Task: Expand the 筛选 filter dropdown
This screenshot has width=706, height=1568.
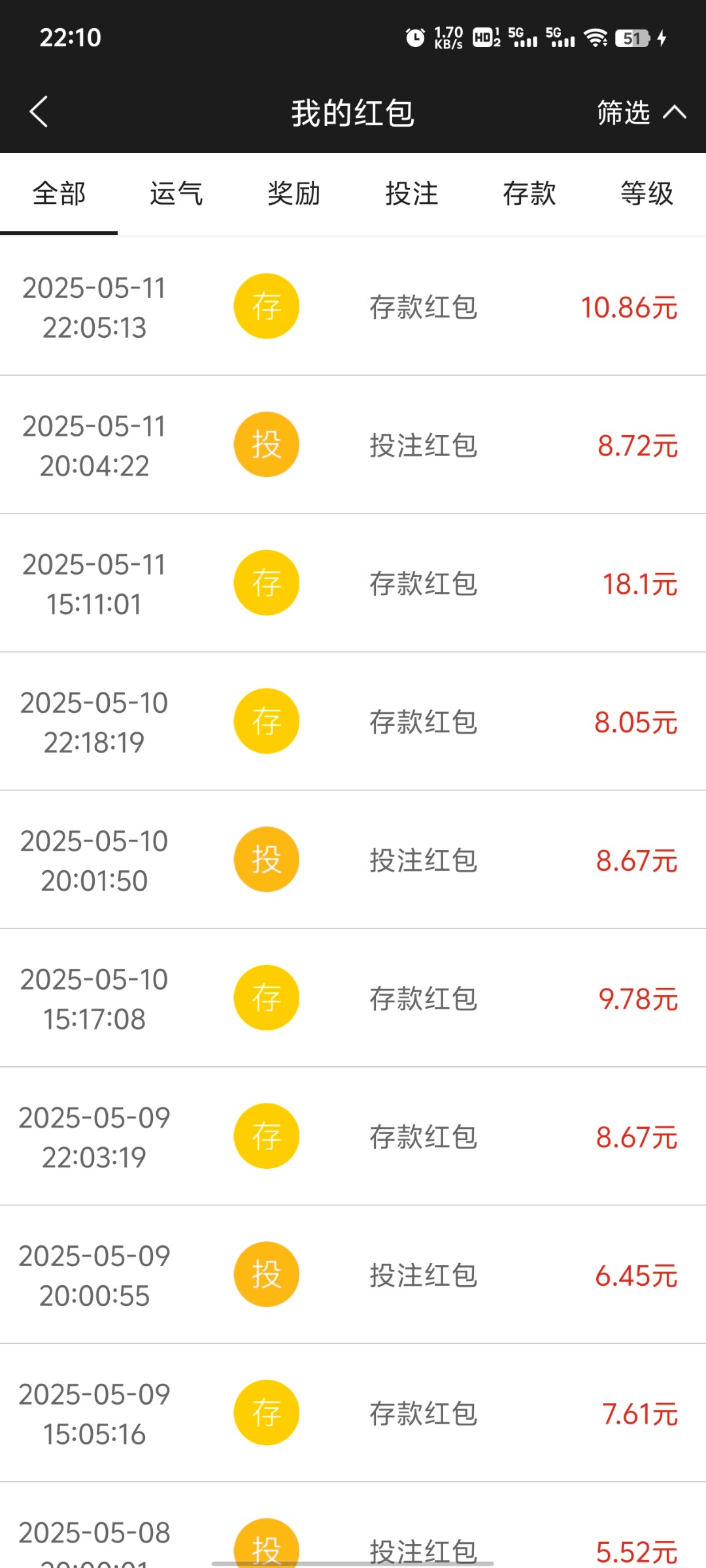Action: coord(640,112)
